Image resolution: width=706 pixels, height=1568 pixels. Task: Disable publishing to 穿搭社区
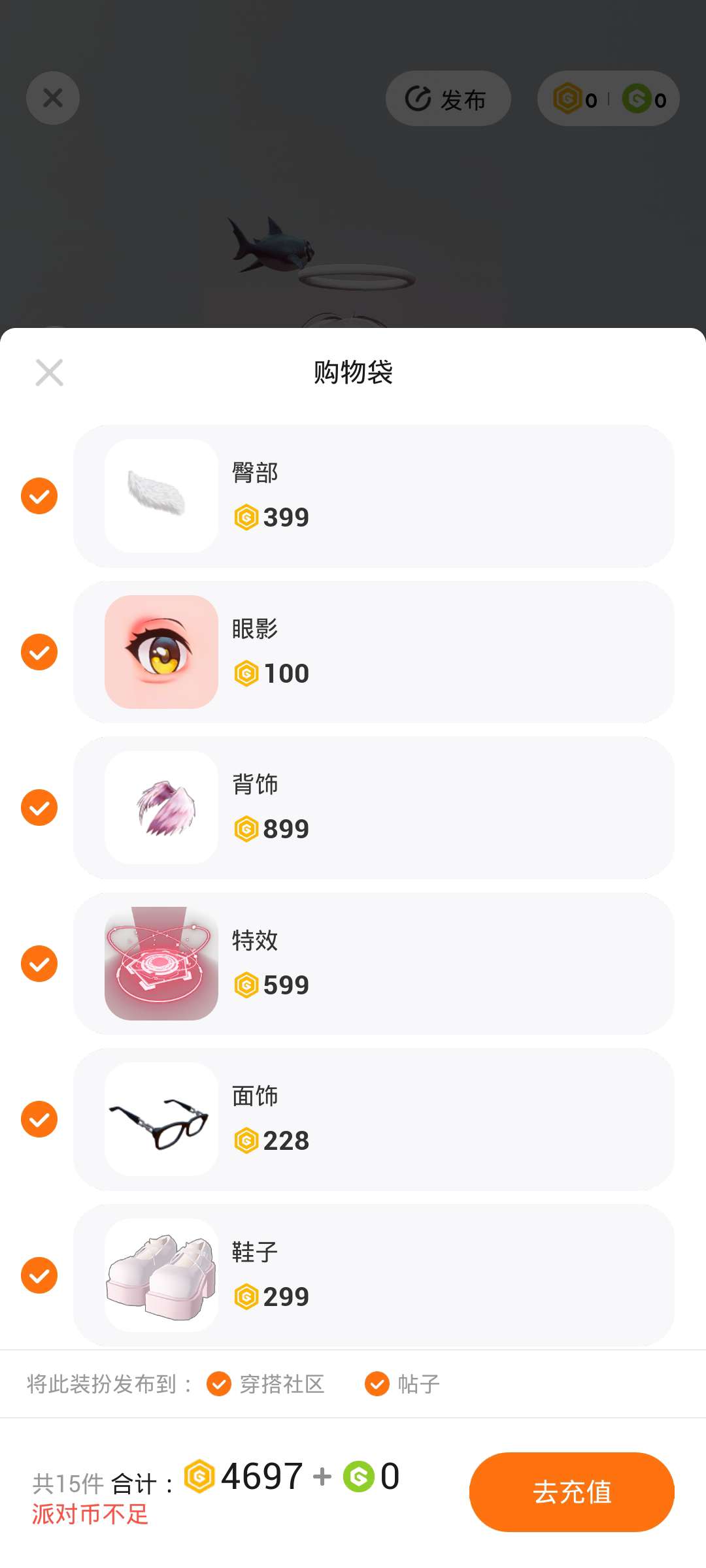pyautogui.click(x=219, y=1384)
